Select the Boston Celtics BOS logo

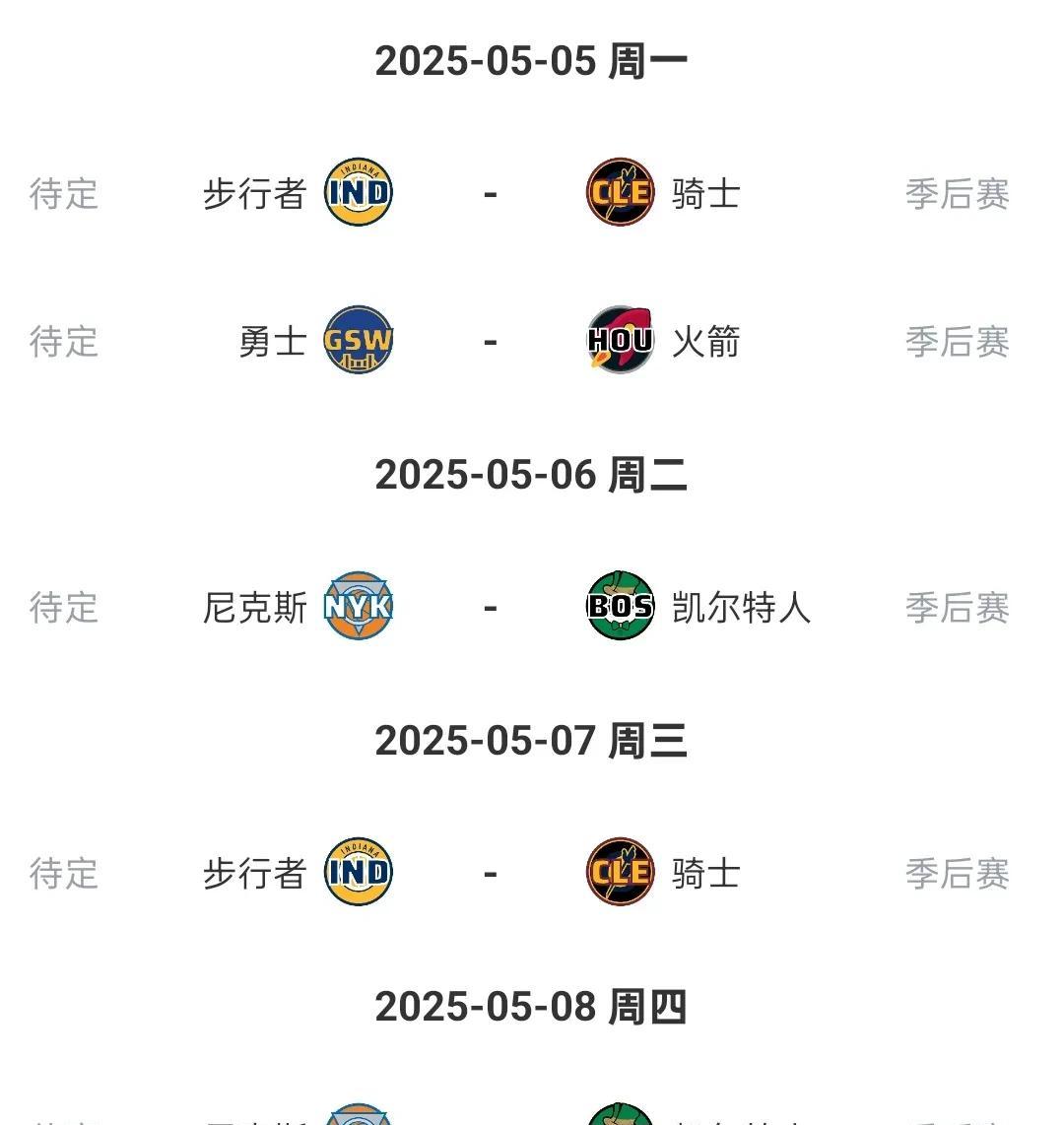tap(621, 608)
